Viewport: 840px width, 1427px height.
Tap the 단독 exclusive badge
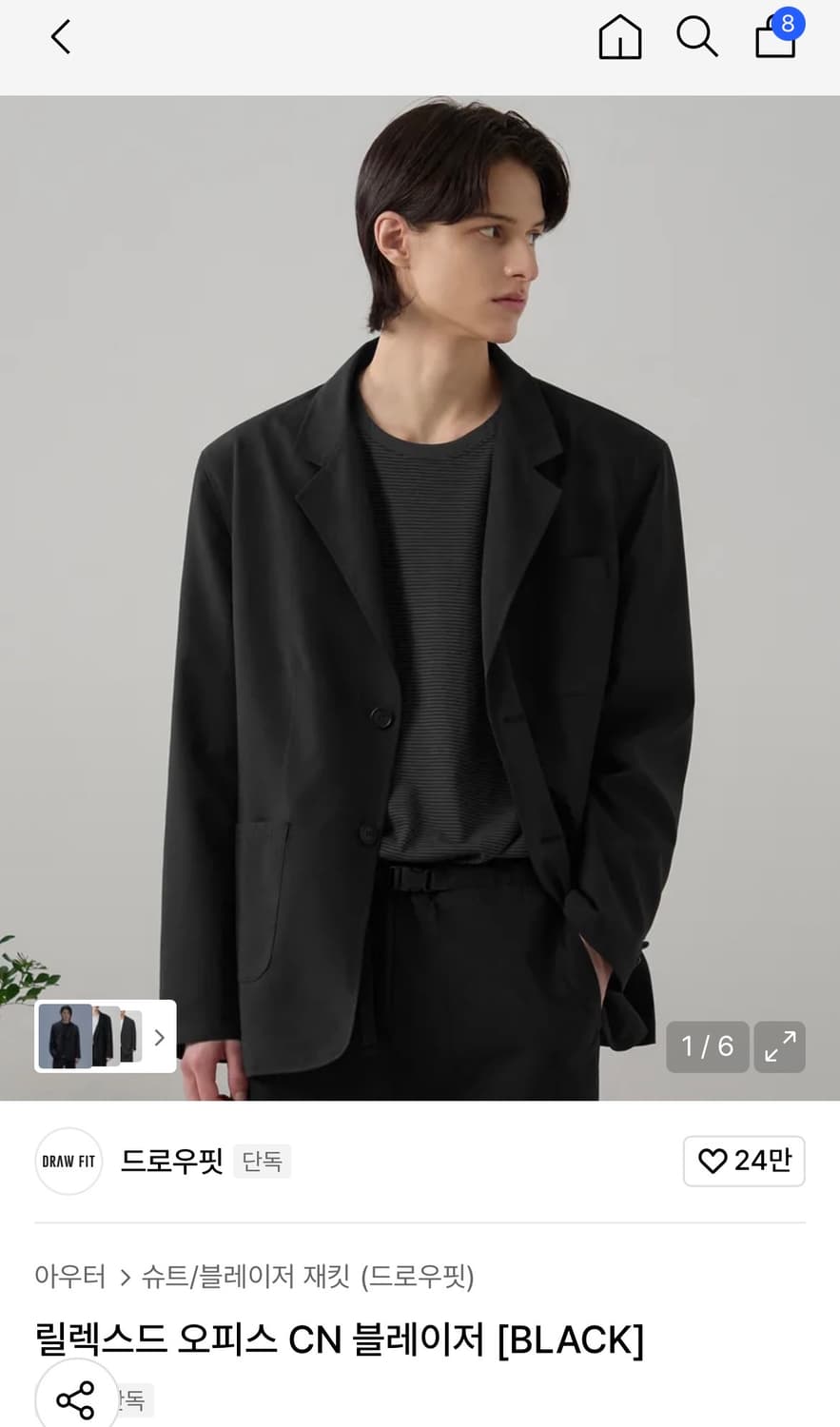coord(262,1162)
